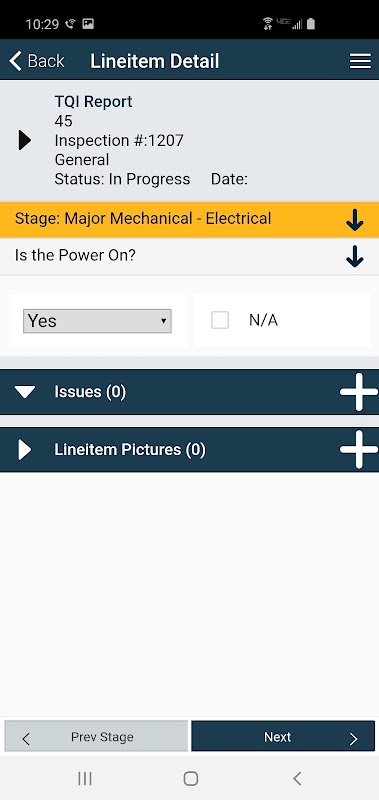This screenshot has width=379, height=800.
Task: Tap the Next button
Action: pyautogui.click(x=283, y=736)
